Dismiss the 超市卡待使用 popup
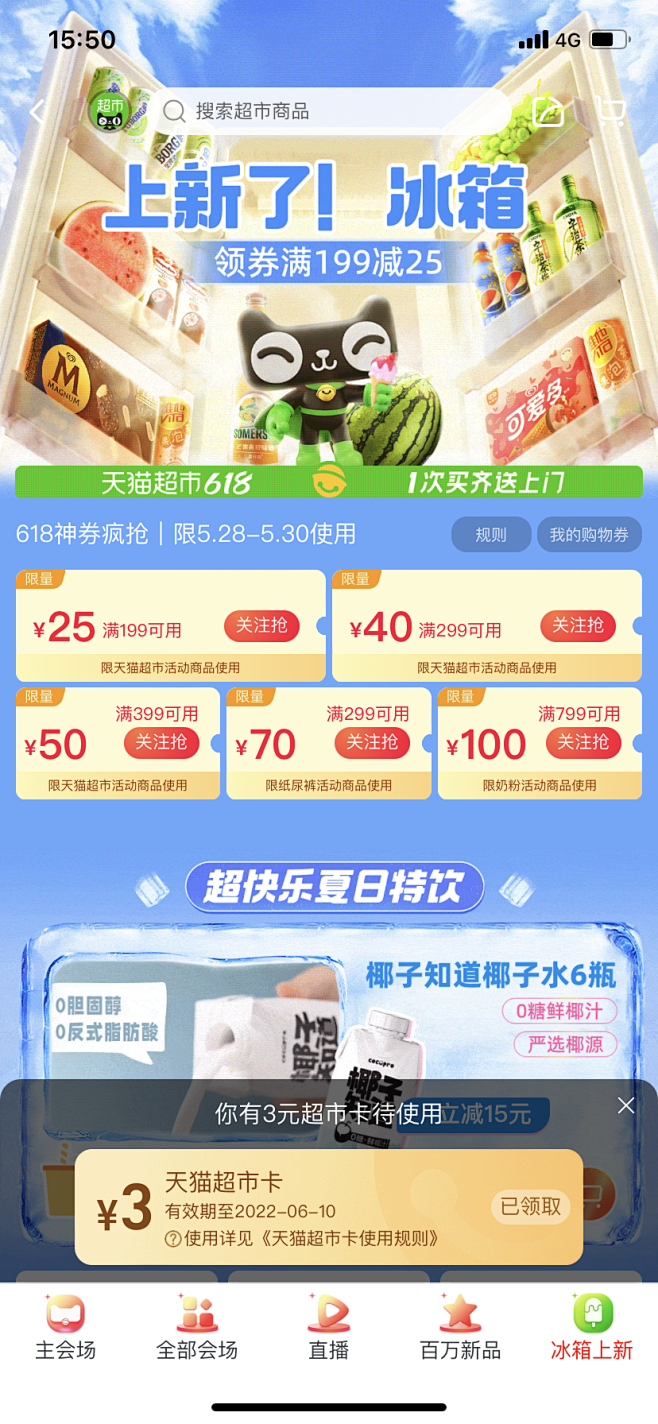Image resolution: width=658 pixels, height=1424 pixels. [x=626, y=1105]
